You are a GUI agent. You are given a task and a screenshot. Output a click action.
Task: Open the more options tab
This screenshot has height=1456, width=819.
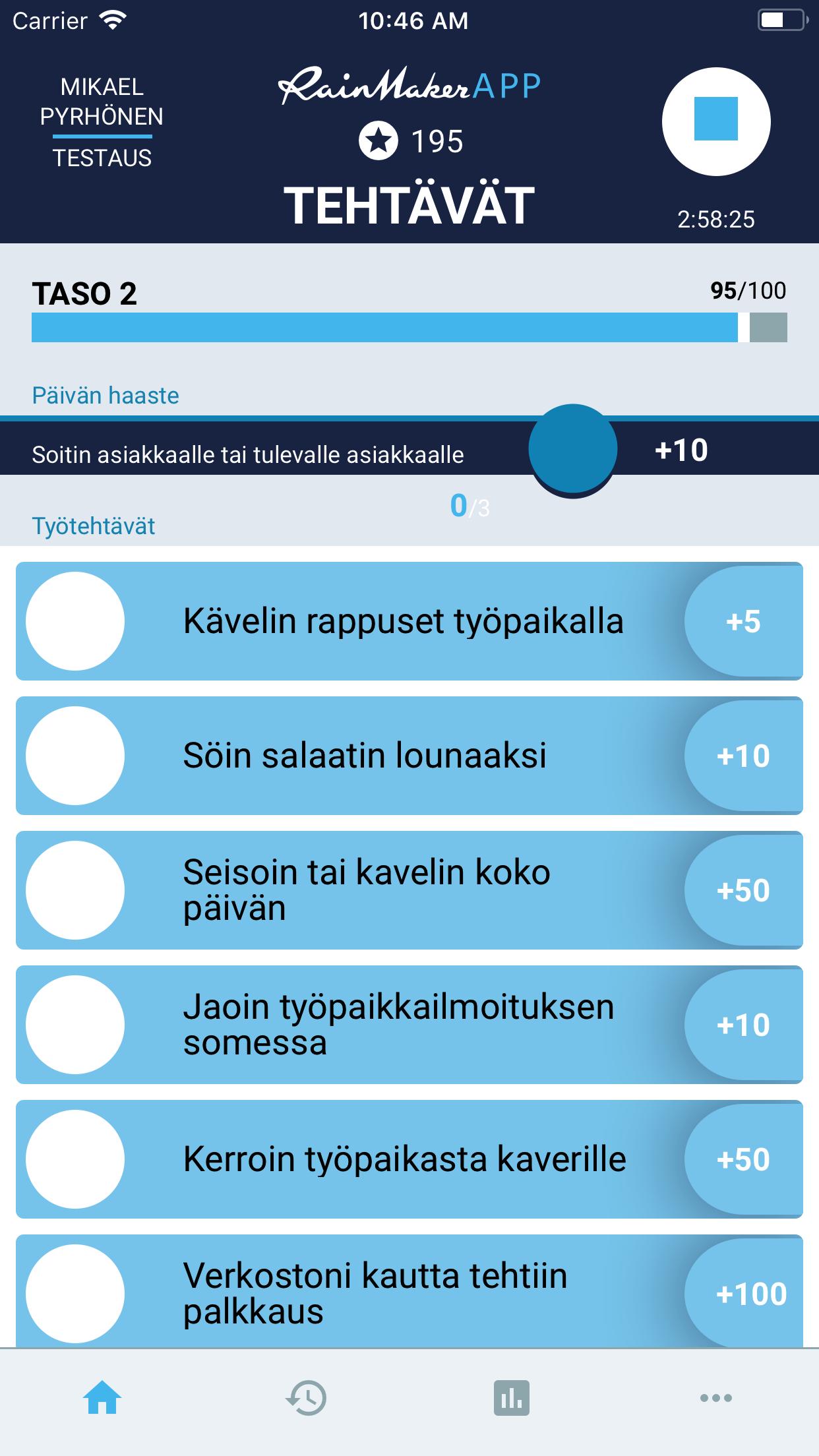coord(716,1398)
